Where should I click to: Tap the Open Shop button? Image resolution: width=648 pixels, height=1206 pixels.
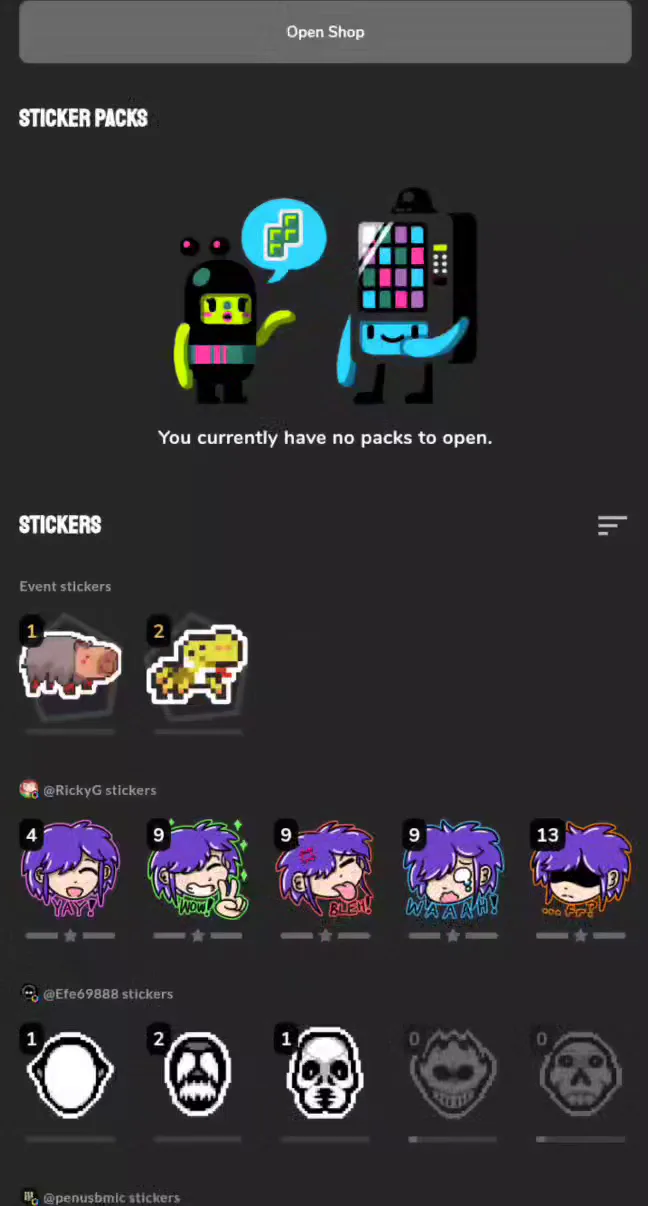point(325,32)
